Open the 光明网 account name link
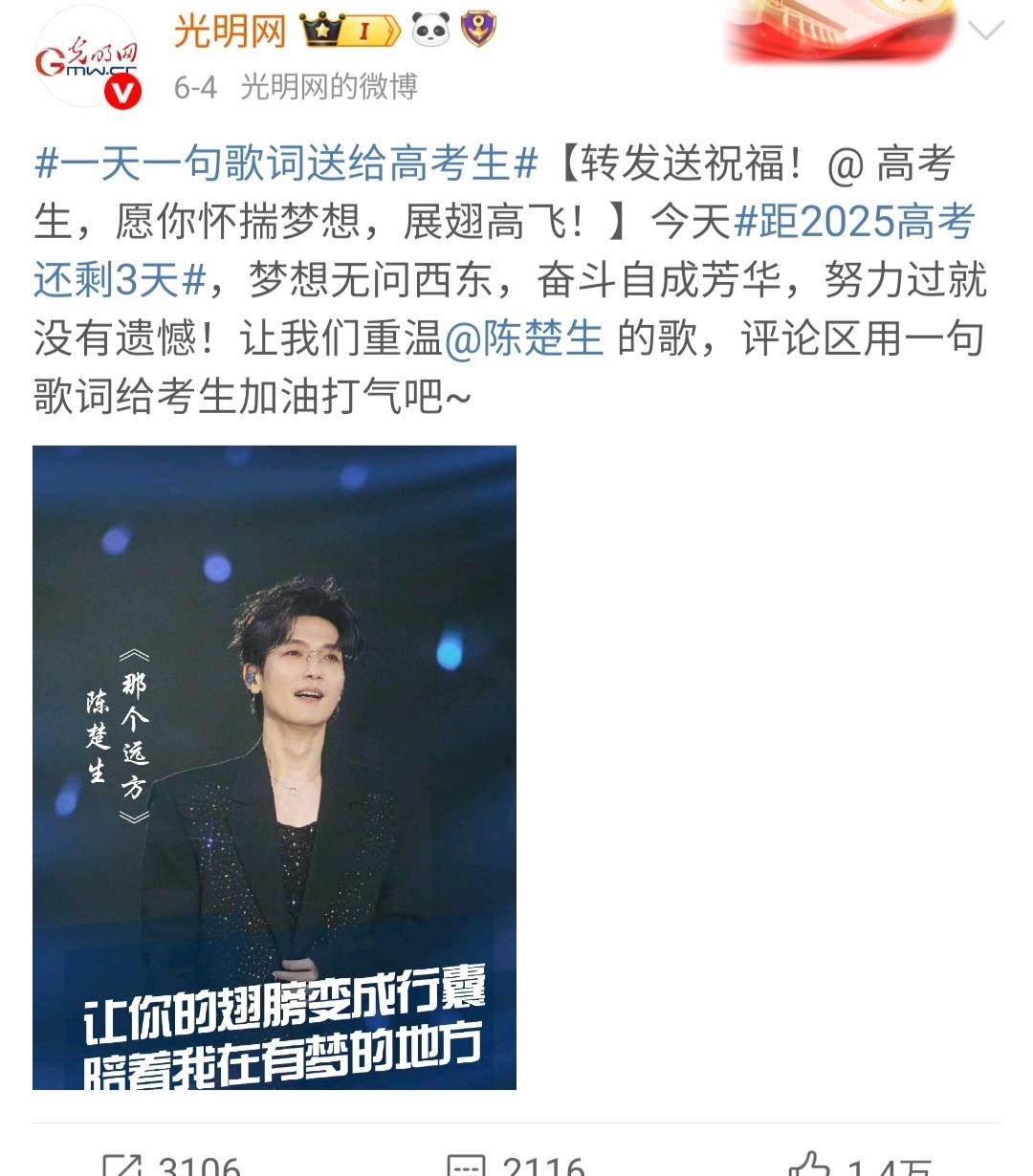This screenshot has height=1176, width=1033. [231, 32]
